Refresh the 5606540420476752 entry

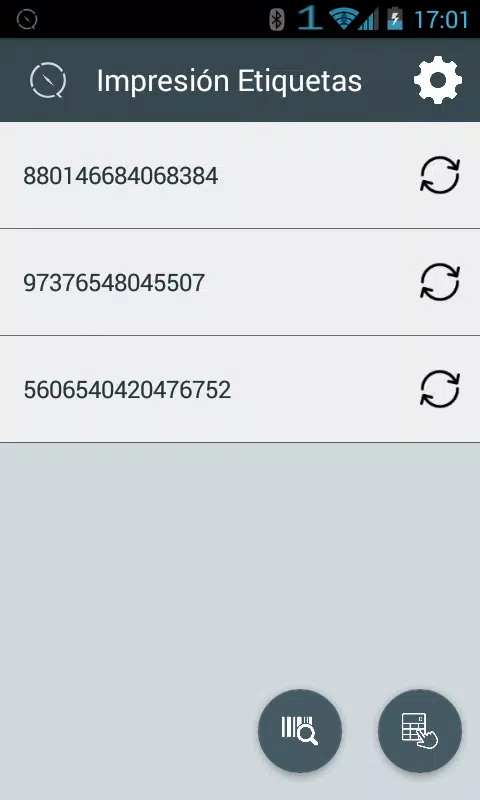[x=440, y=389]
